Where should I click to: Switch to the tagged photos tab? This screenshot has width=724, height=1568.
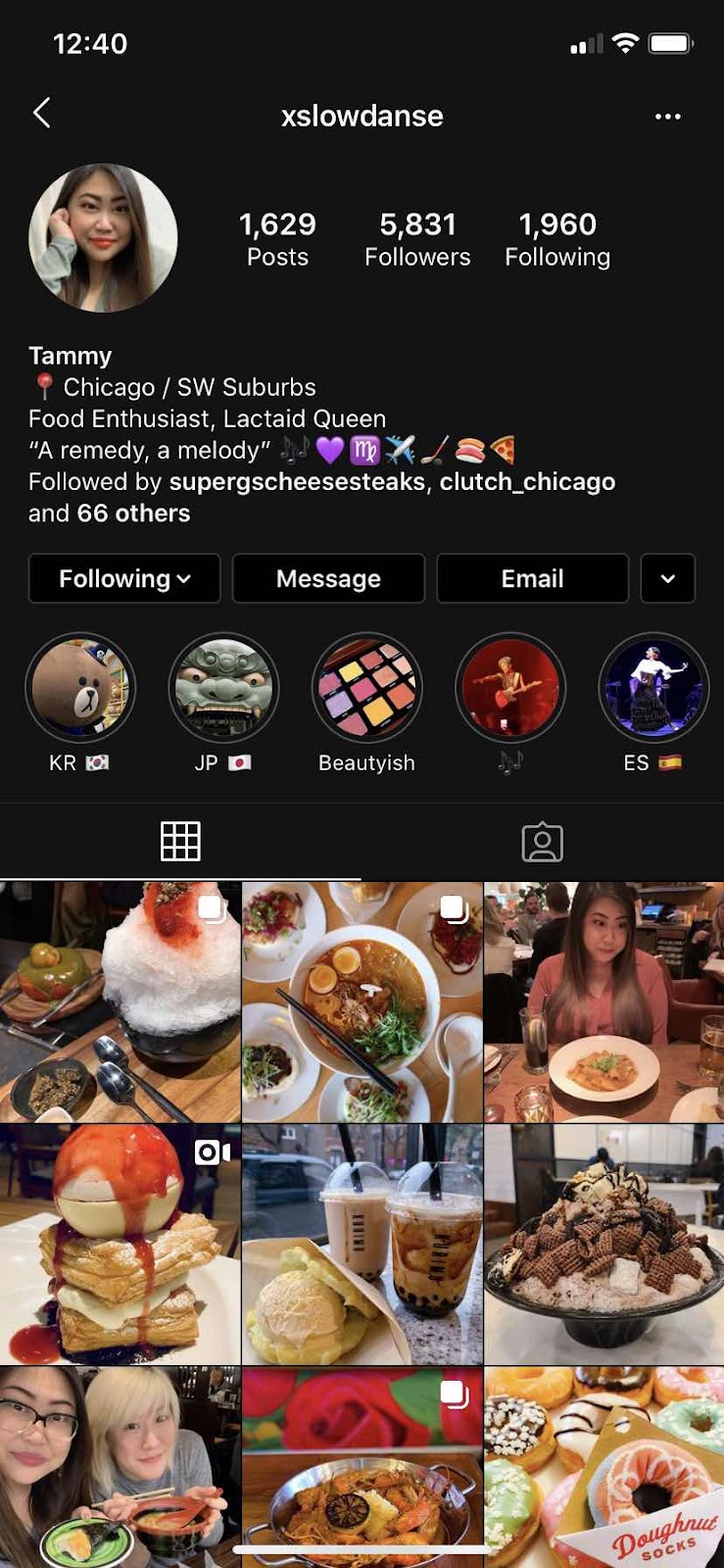coord(542,842)
